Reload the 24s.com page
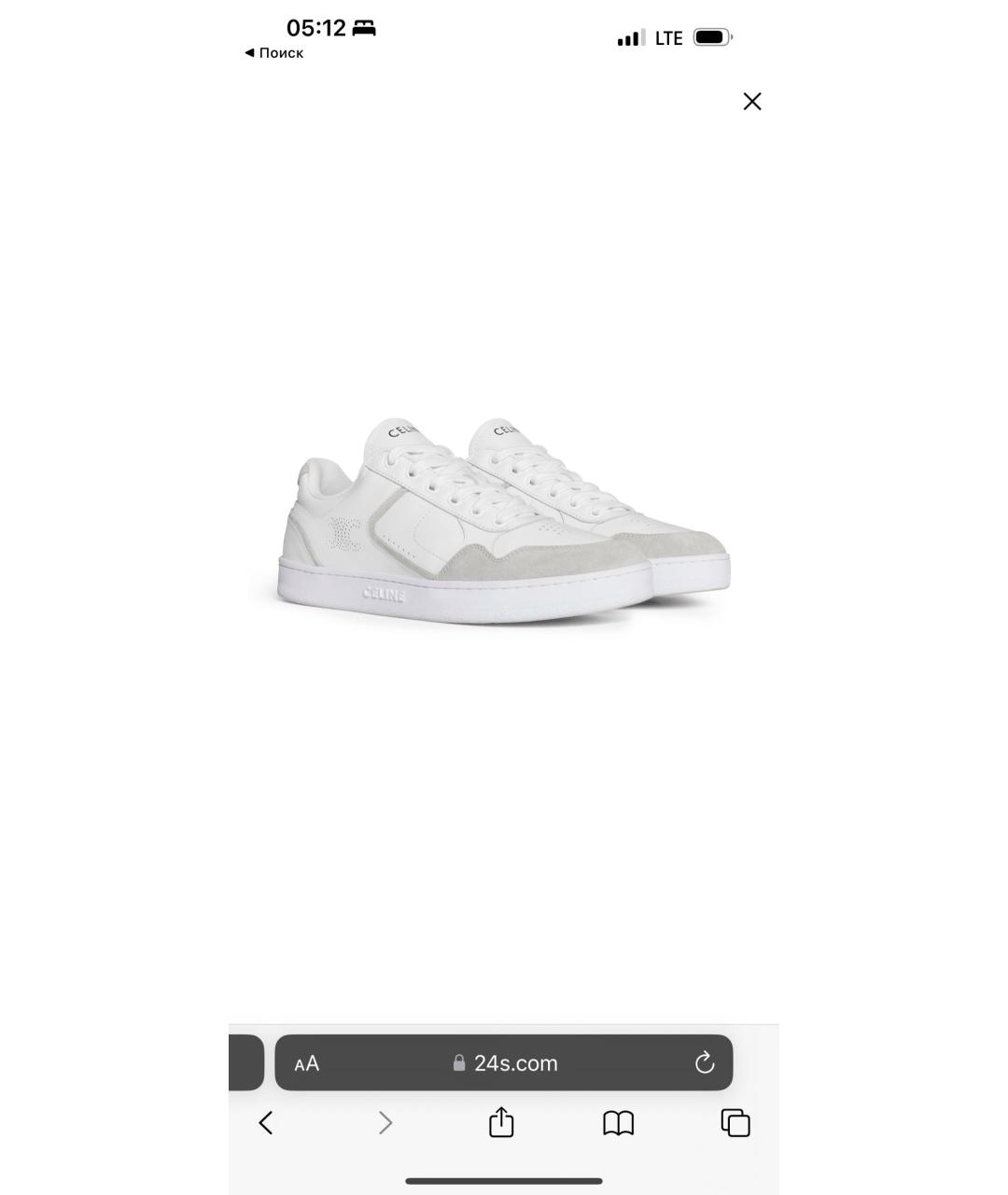 point(705,1063)
